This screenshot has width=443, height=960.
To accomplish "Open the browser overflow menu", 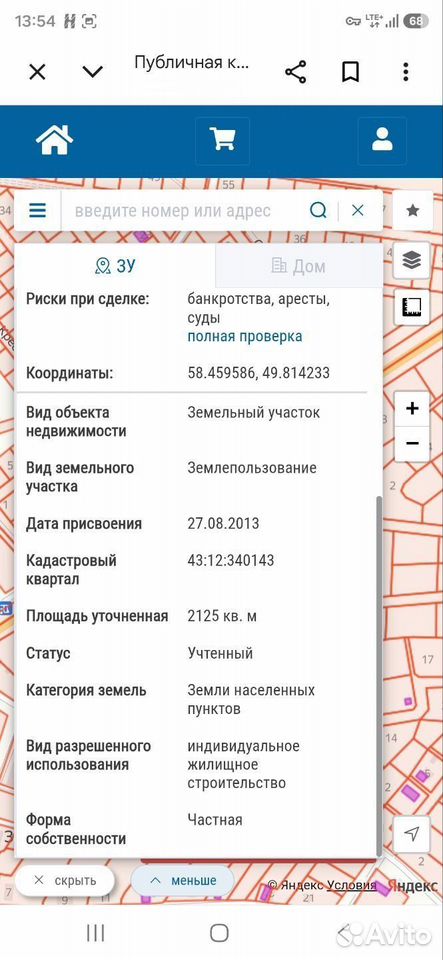I will tap(406, 73).
